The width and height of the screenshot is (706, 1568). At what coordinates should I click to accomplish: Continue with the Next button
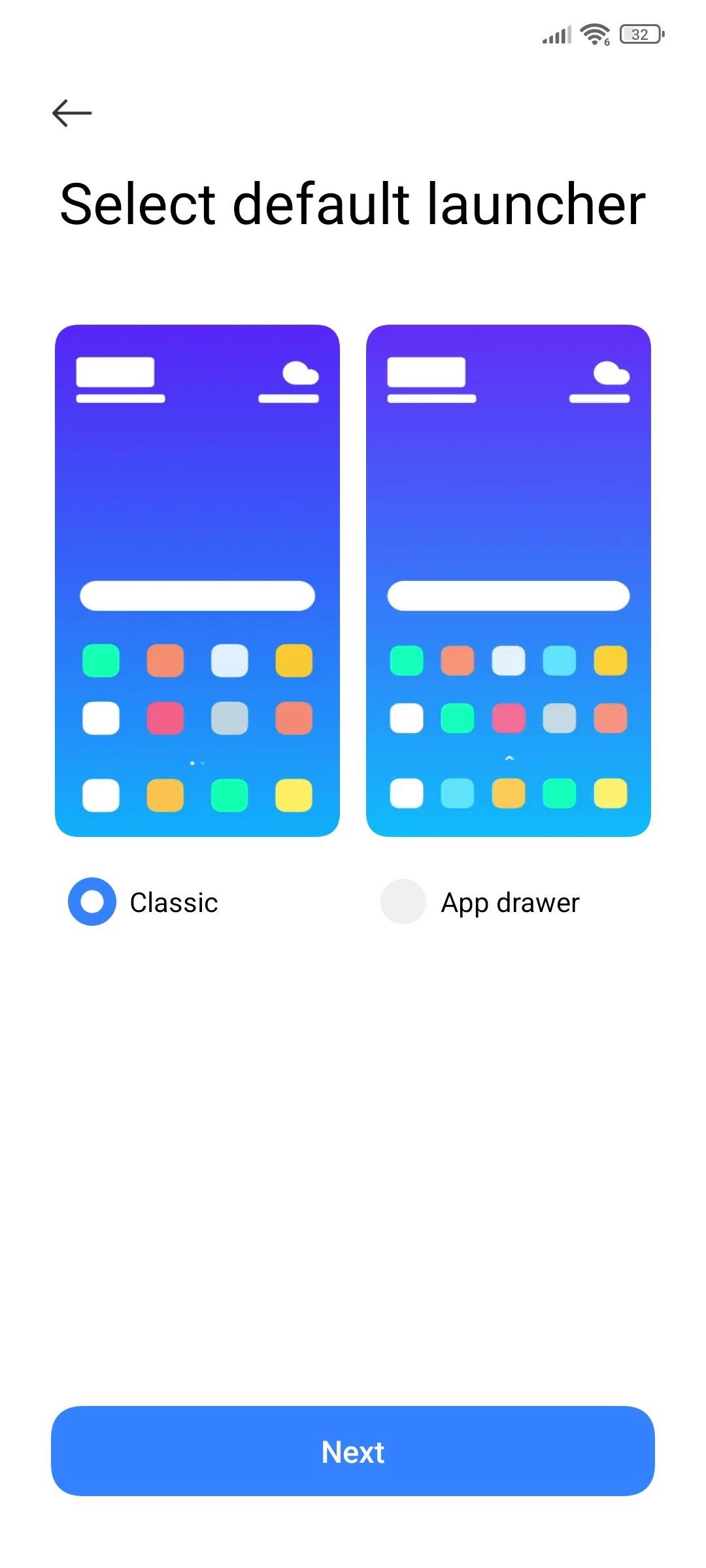pos(353,1451)
